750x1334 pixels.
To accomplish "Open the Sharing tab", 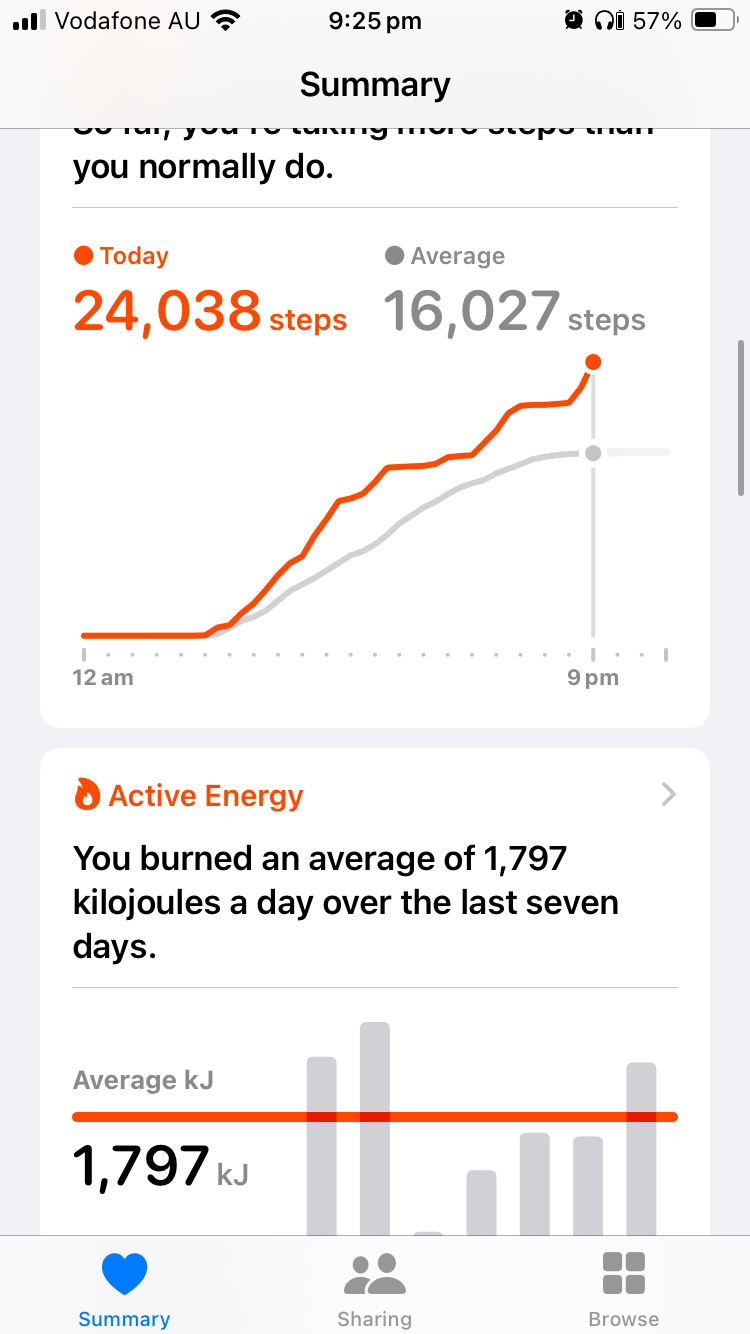I will 374,1288.
